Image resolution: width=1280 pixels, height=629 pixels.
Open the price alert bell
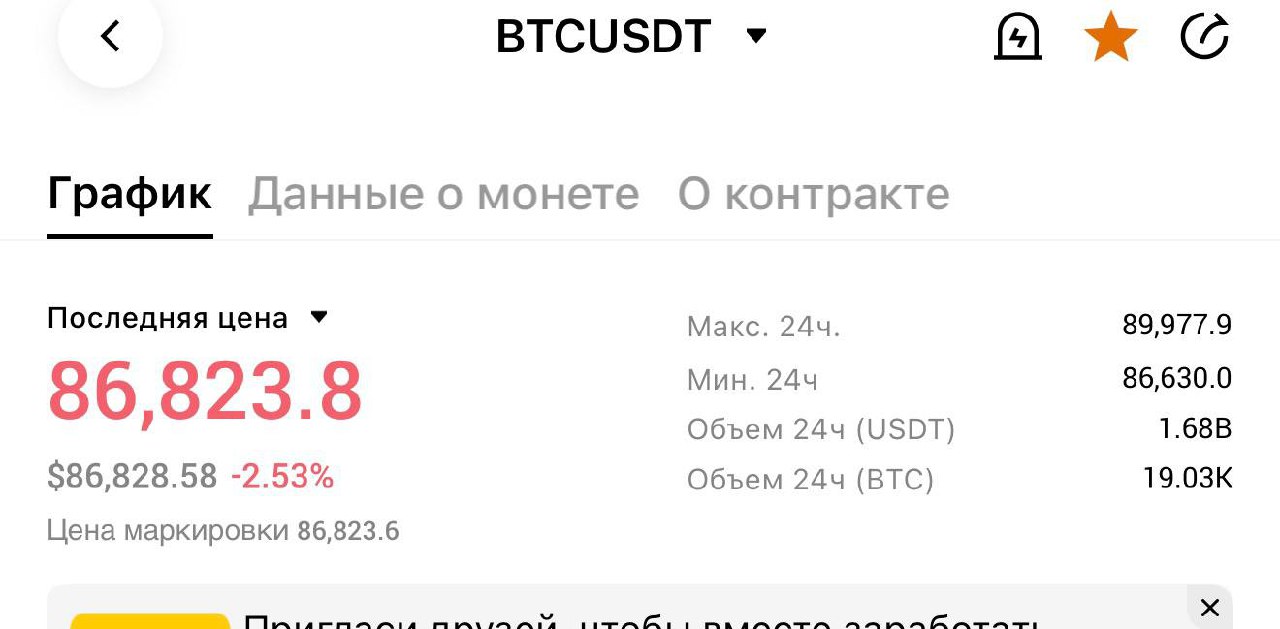pos(1018,38)
